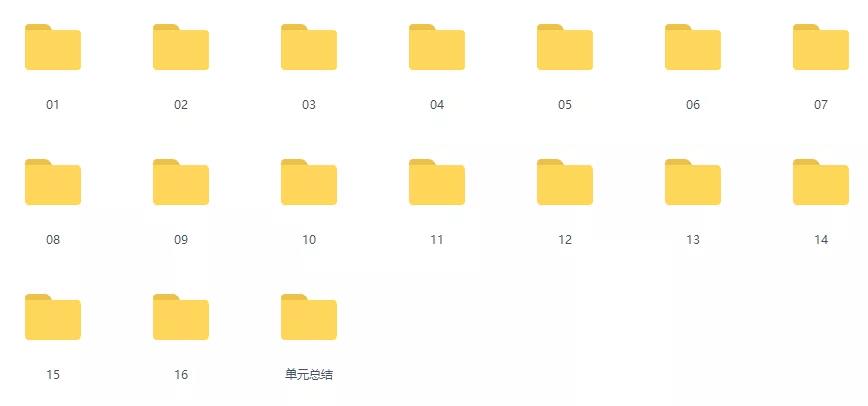Viewport: 868px width, 406px height.
Task: Open folder 01
Action: tap(53, 48)
